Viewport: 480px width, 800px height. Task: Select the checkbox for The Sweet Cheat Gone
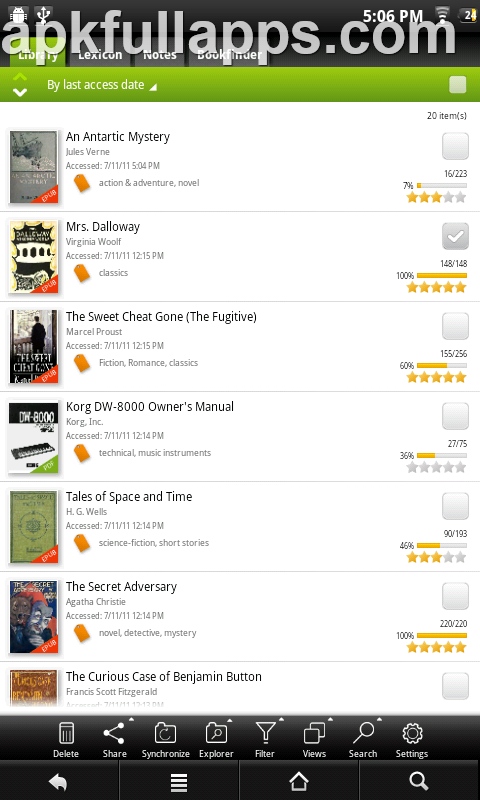tap(455, 326)
